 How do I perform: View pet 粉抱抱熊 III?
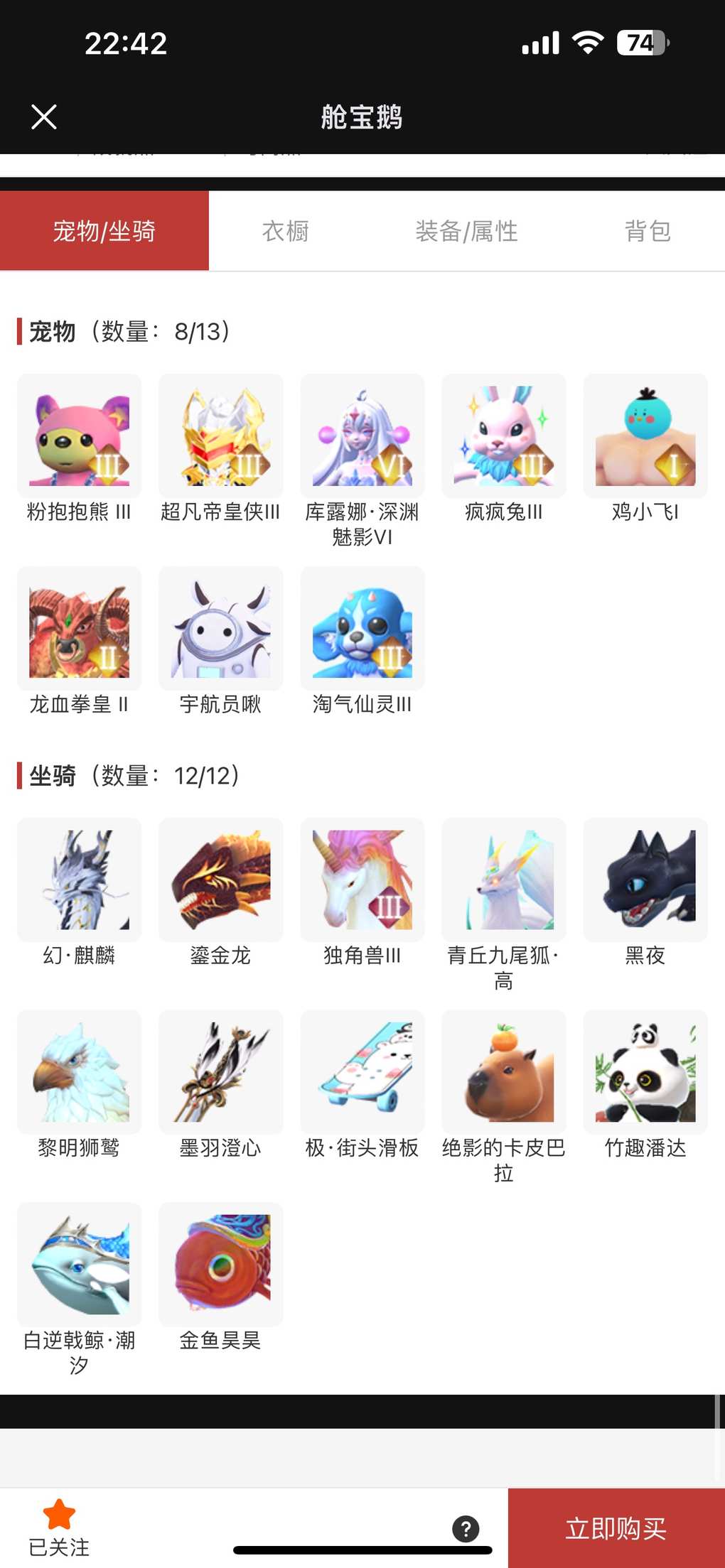pos(79,436)
